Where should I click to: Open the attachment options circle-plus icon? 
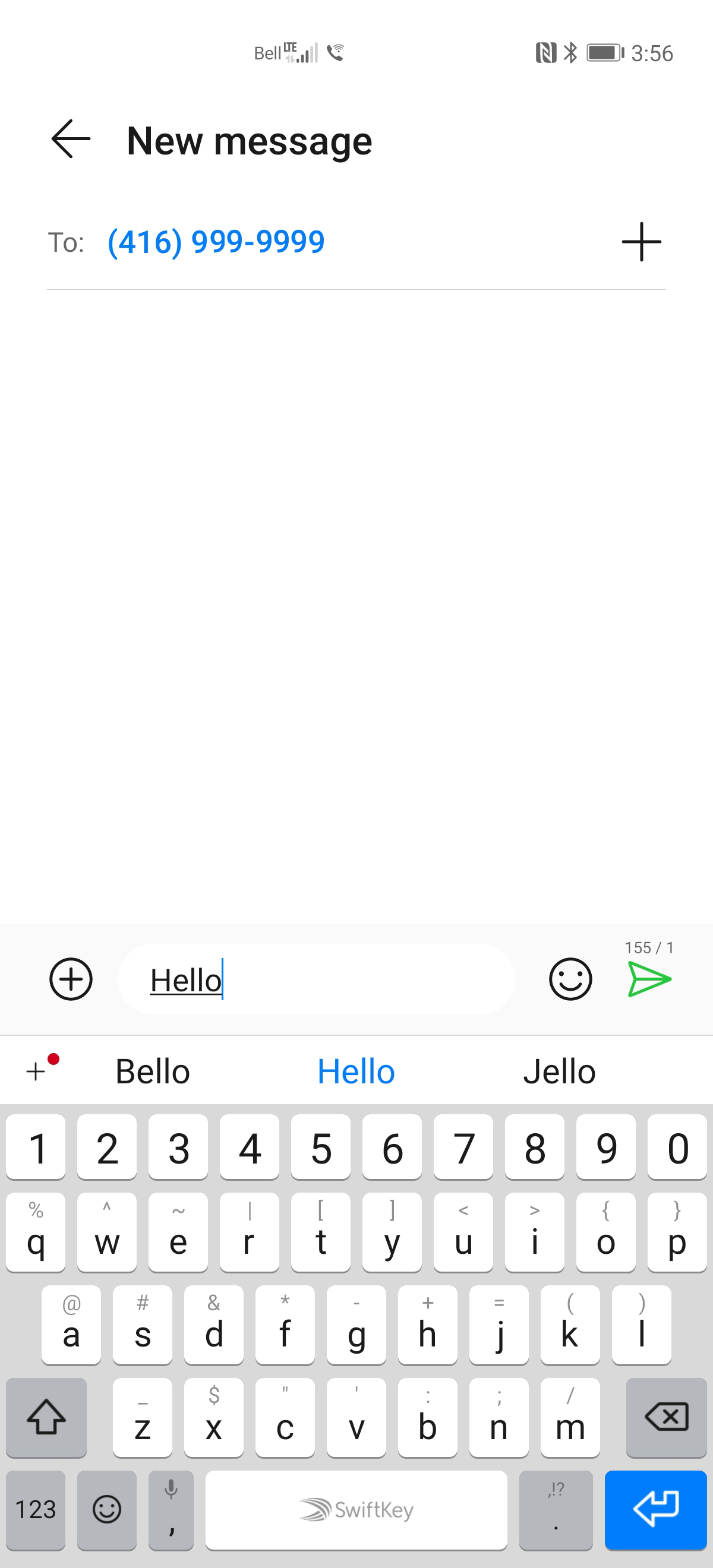pos(71,979)
